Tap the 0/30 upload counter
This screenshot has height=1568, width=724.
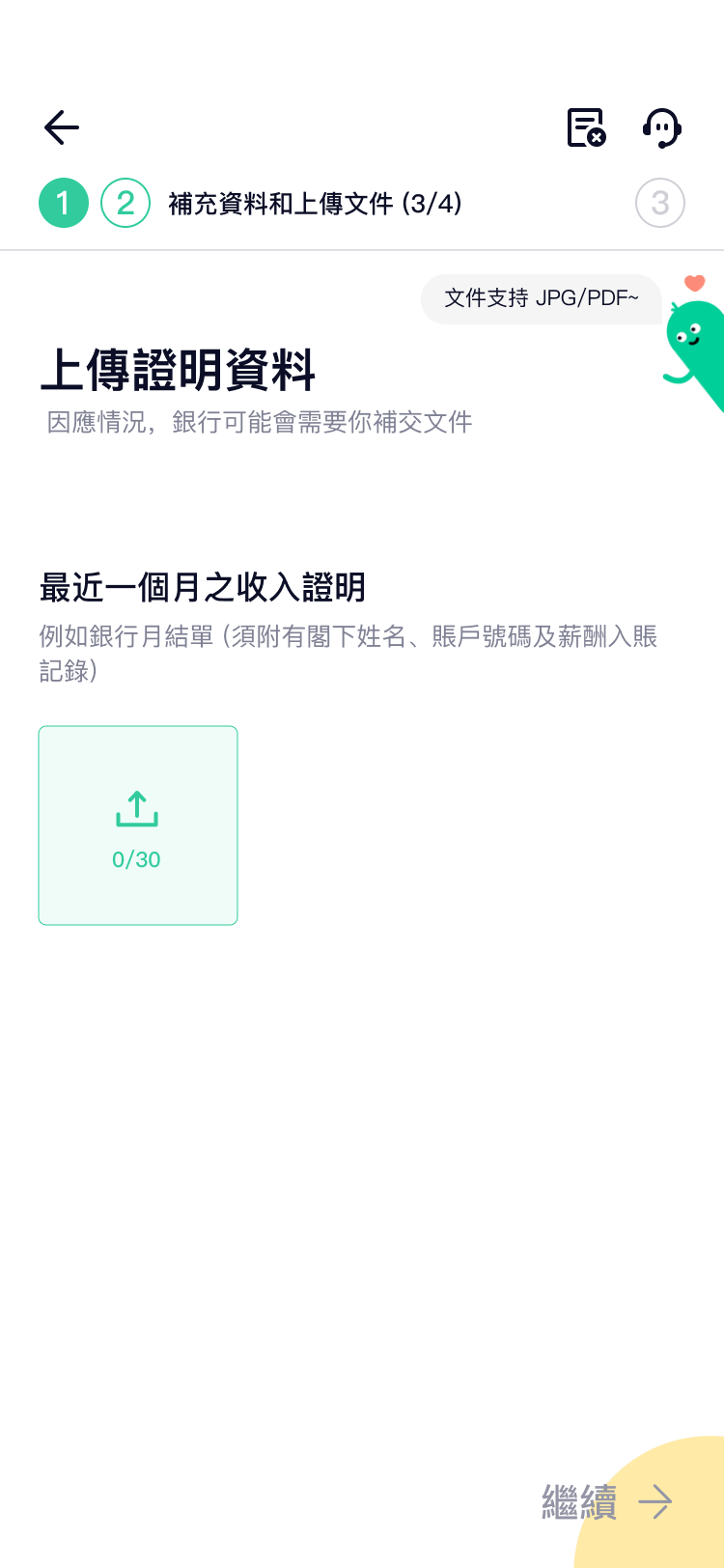(x=137, y=859)
